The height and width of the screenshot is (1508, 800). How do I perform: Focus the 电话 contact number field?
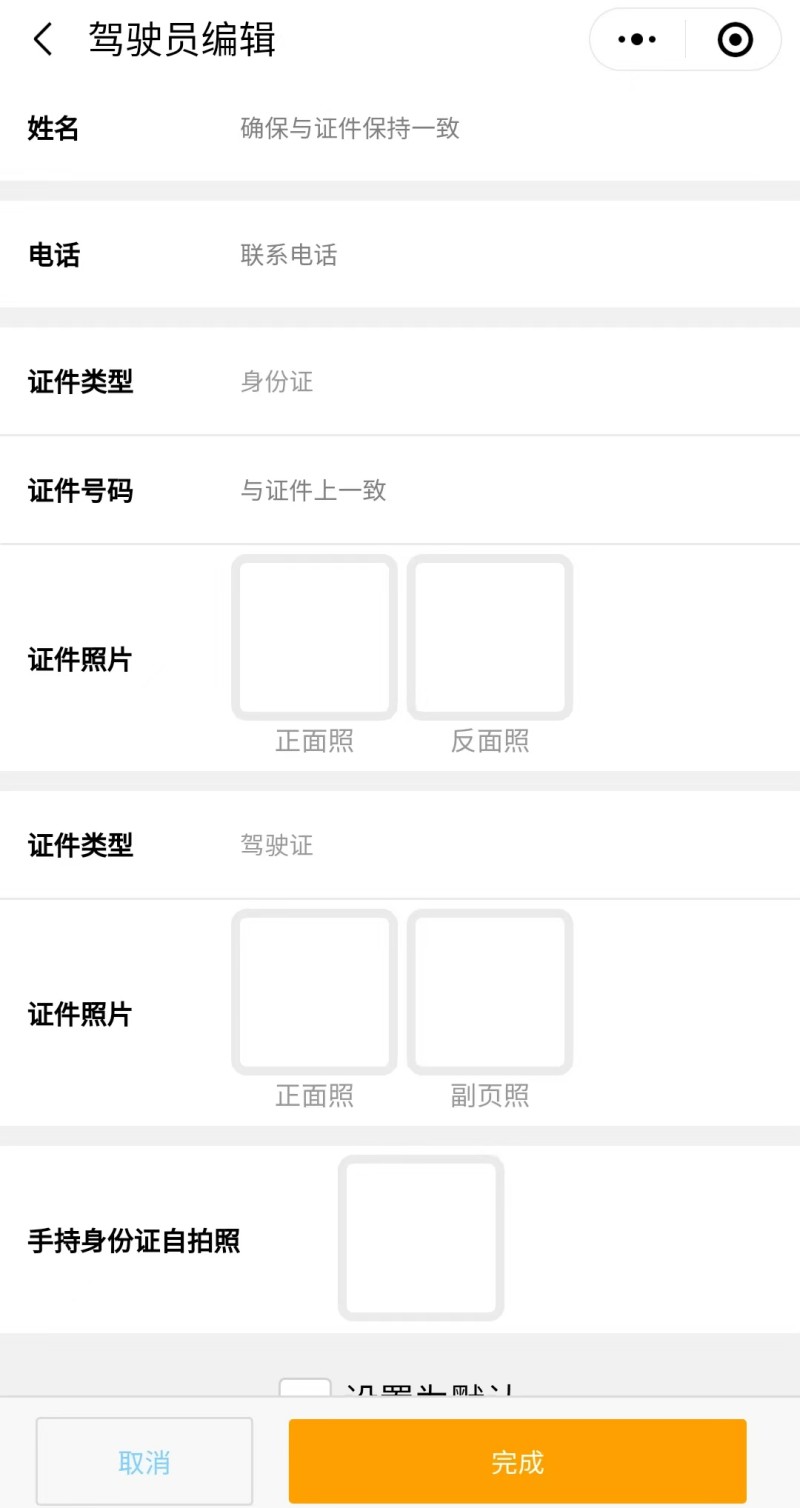[x=500, y=256]
